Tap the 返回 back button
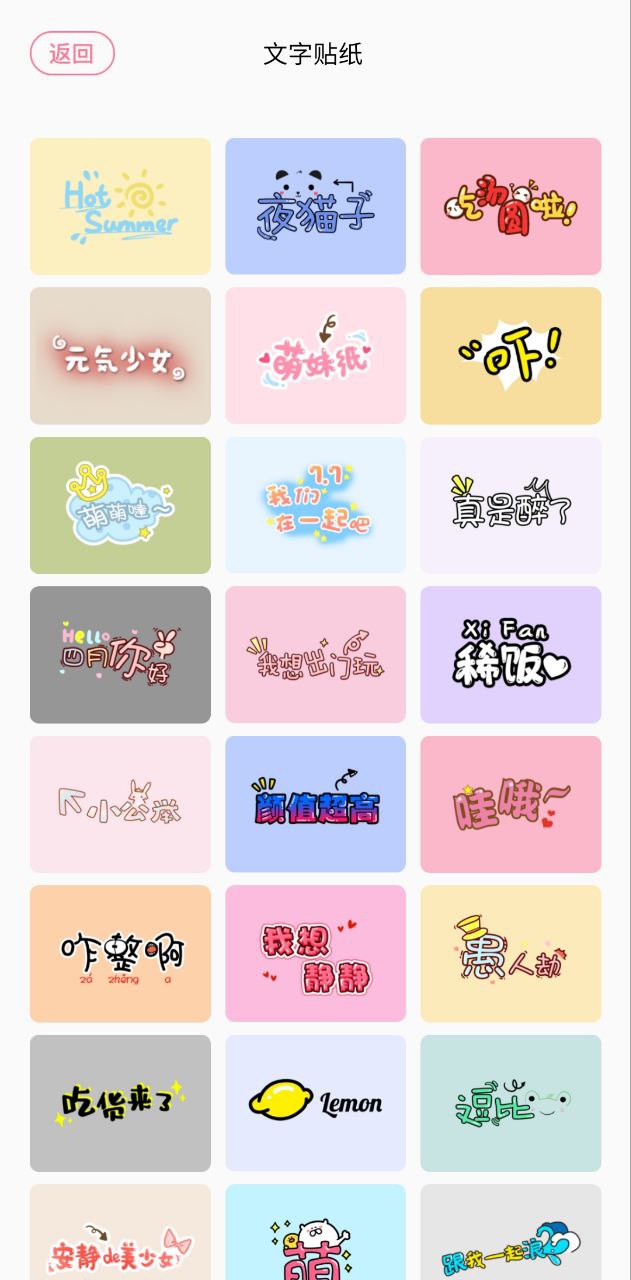The height and width of the screenshot is (1280, 631). click(72, 53)
